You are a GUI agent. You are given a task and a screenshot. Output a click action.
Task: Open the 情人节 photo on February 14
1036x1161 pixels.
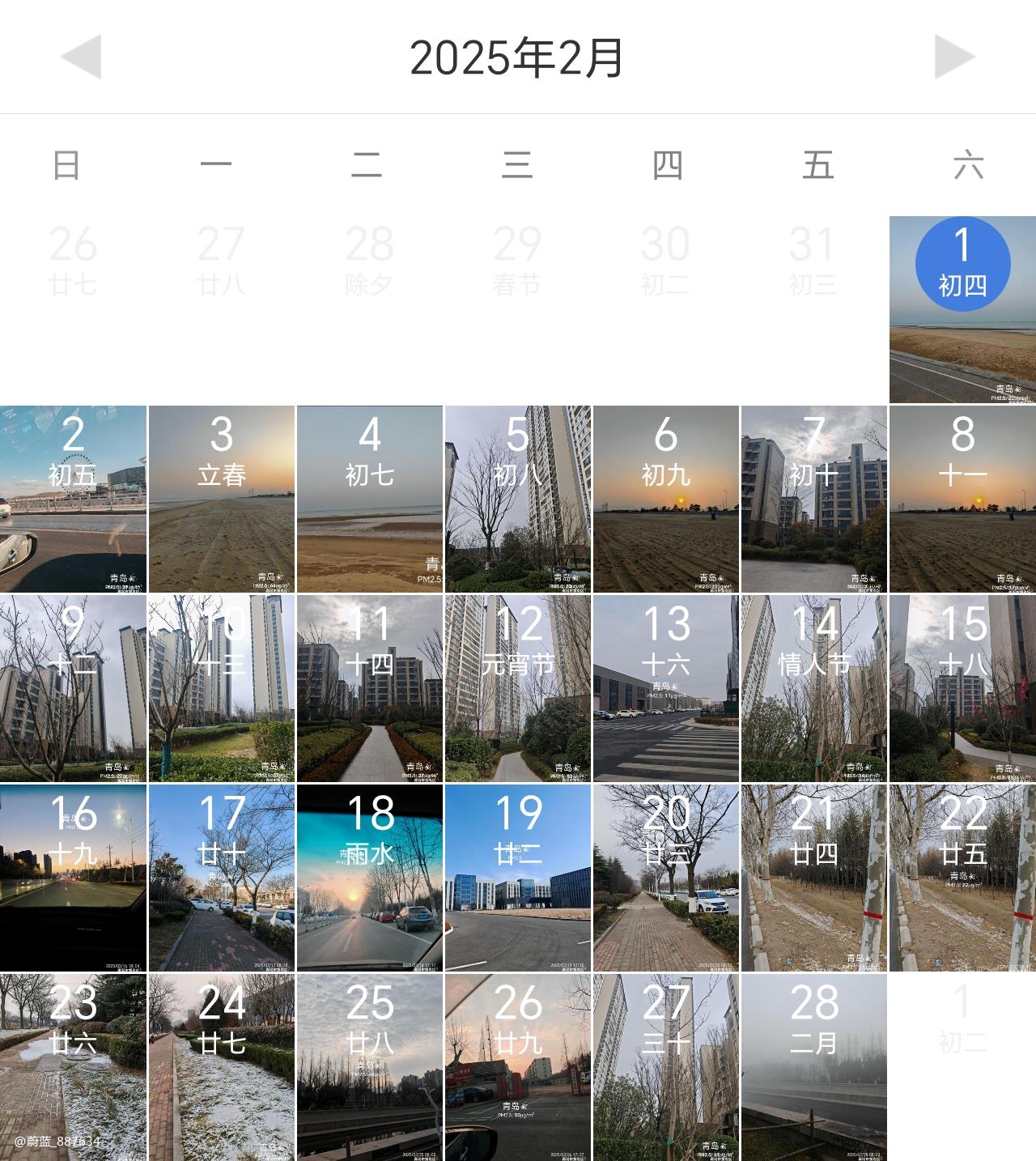[x=813, y=689]
